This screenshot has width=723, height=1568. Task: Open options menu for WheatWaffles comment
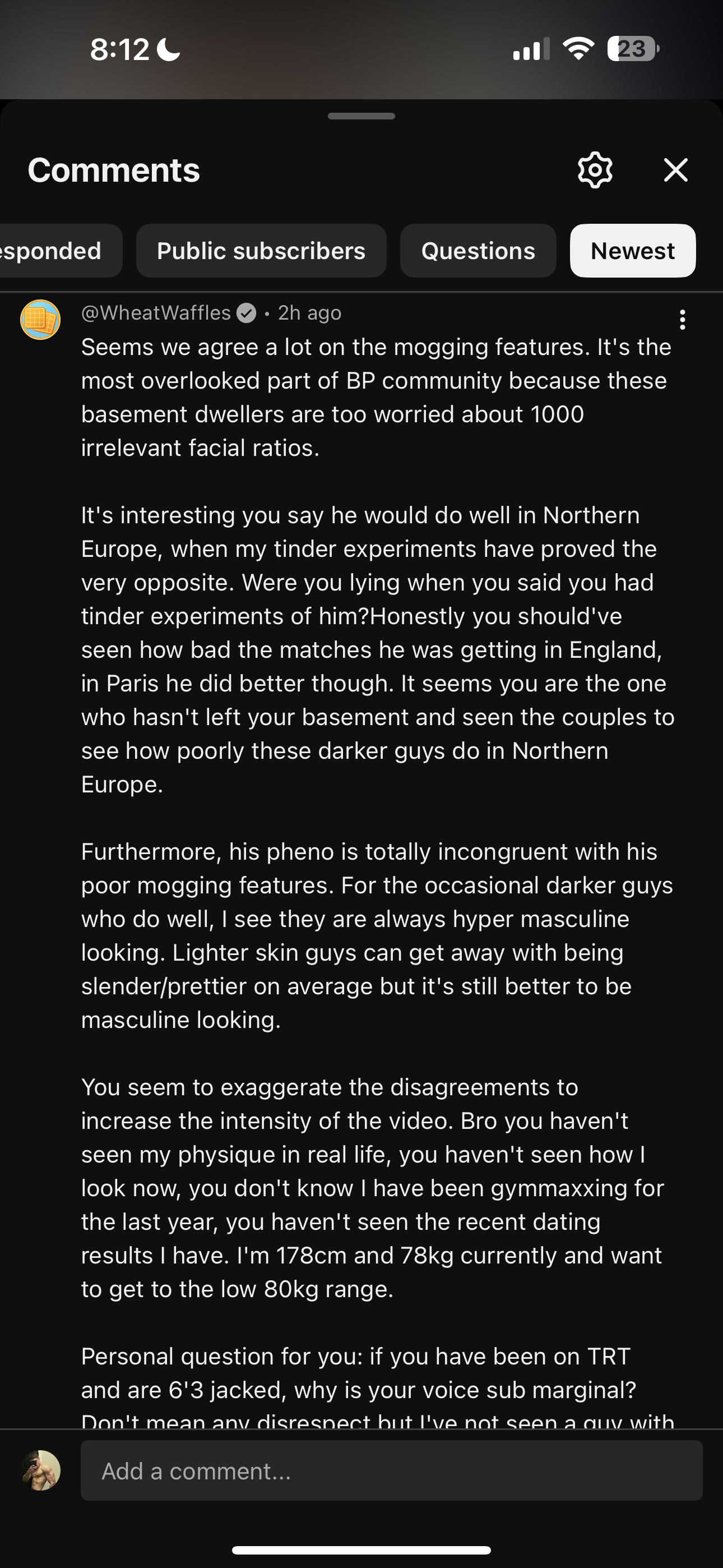coord(682,320)
